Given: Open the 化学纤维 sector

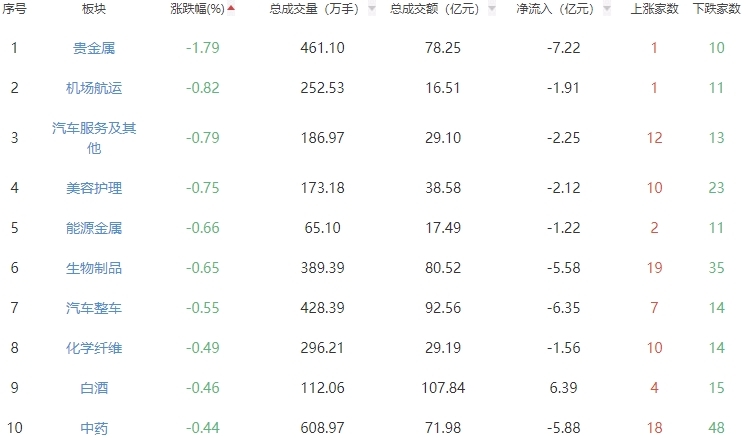Looking at the screenshot, I should pyautogui.click(x=94, y=348).
